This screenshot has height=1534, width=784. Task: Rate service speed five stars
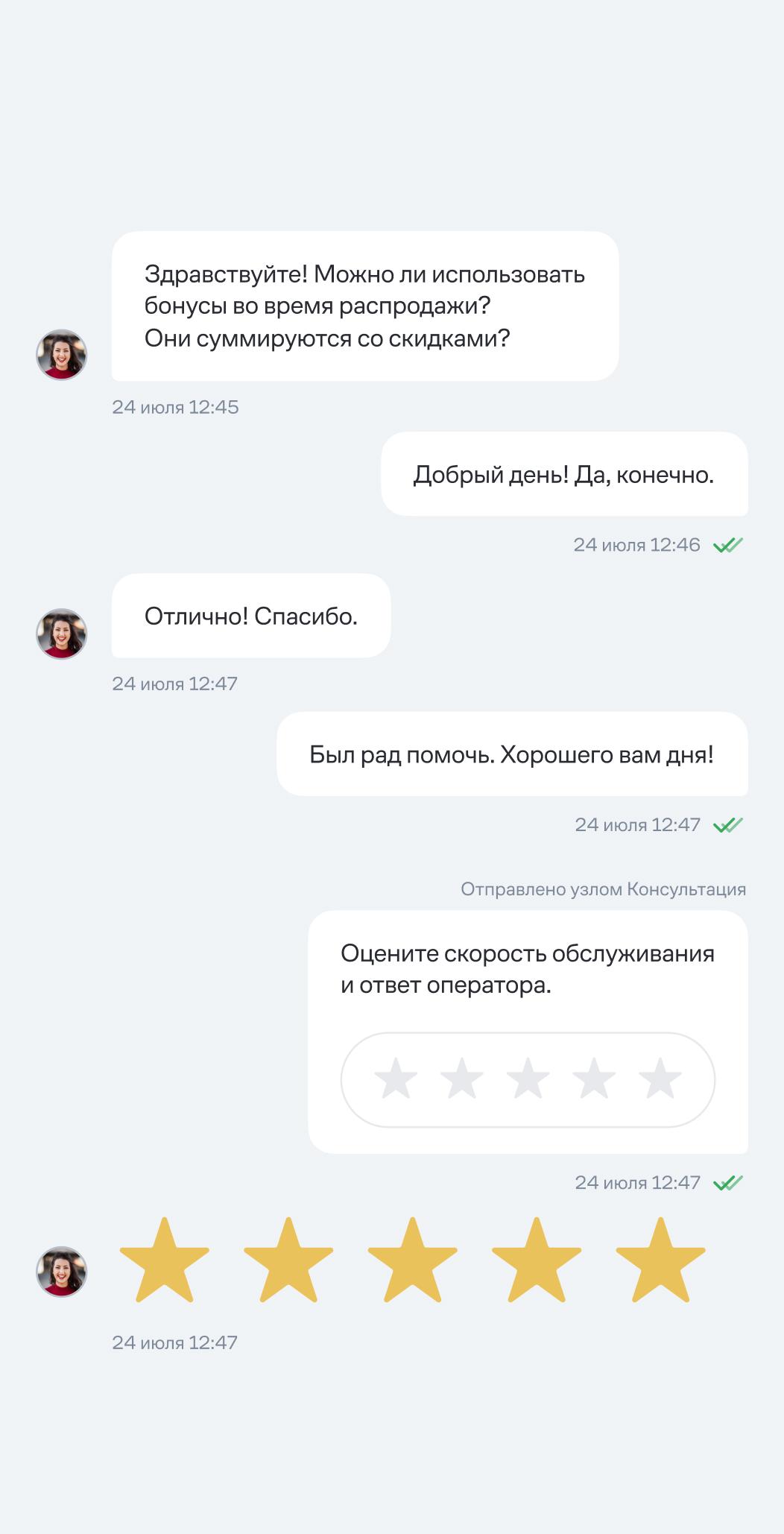660,1079
